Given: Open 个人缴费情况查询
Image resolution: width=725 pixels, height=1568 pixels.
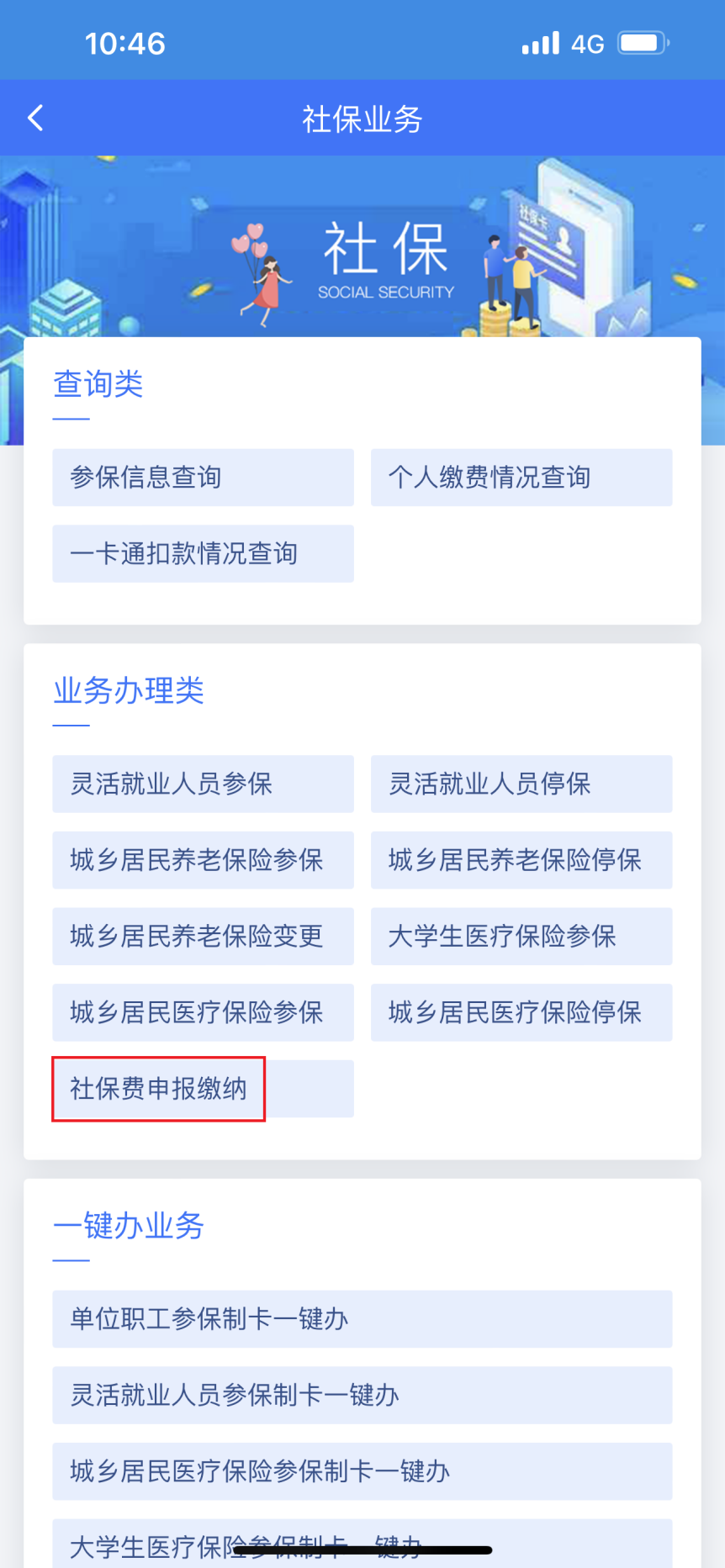Looking at the screenshot, I should [521, 478].
